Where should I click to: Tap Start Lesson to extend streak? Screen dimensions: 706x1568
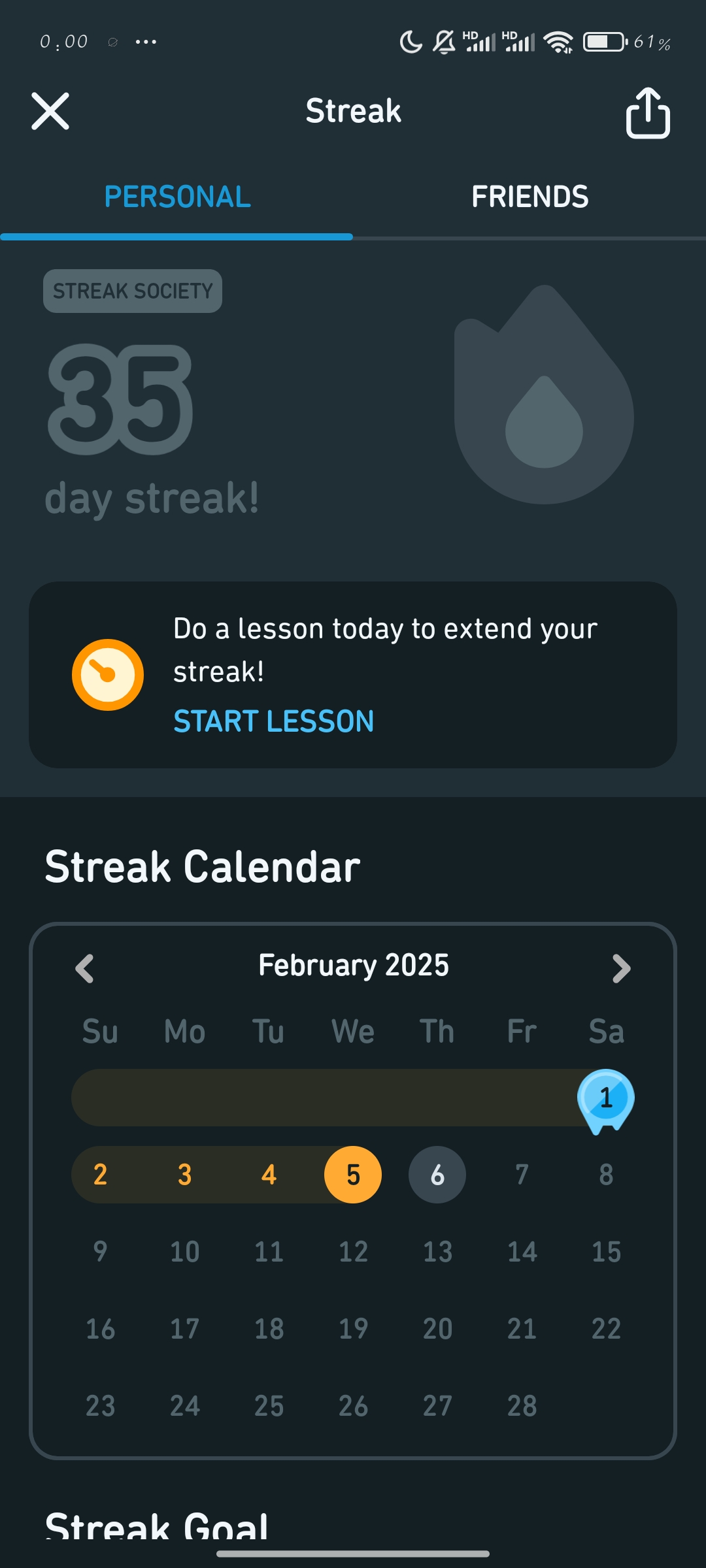click(273, 721)
